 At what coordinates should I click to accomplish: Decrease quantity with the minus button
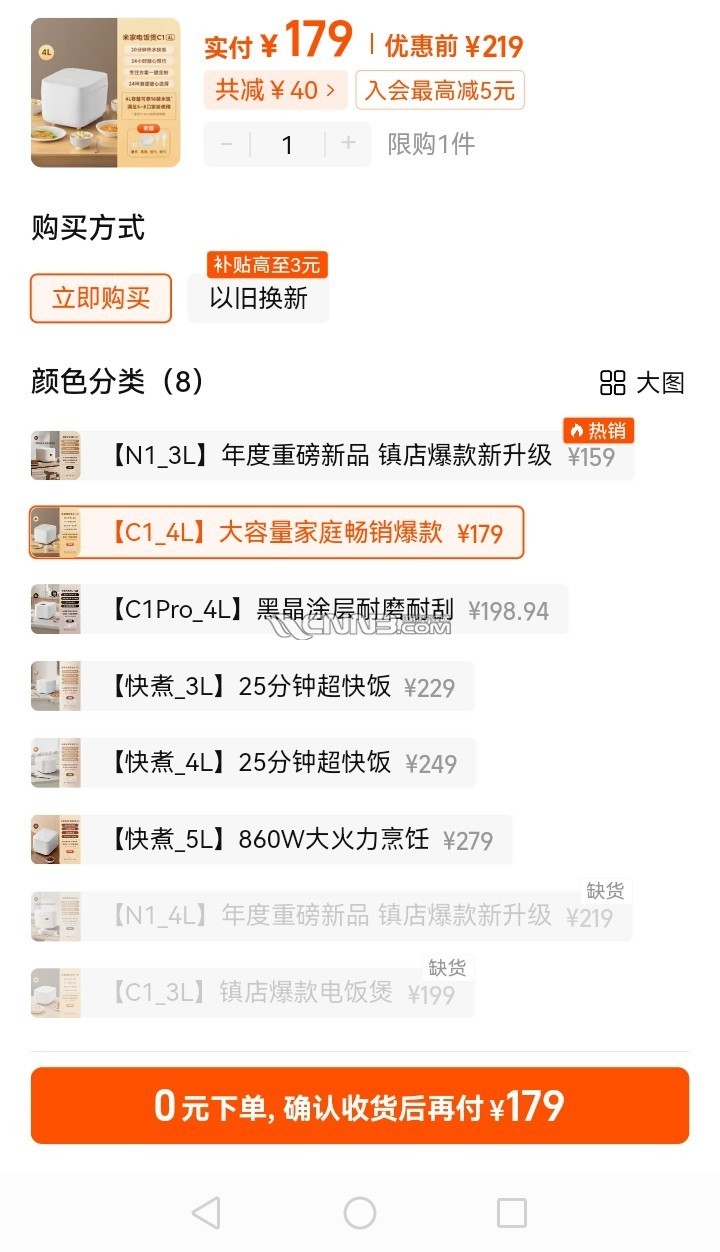click(x=227, y=144)
